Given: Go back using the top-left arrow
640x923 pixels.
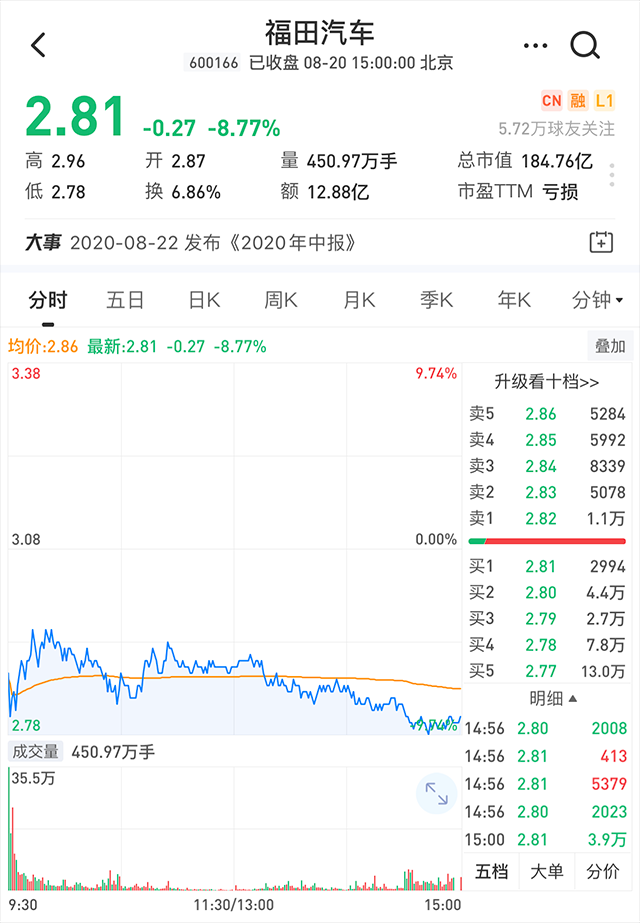Looking at the screenshot, I should tap(39, 45).
